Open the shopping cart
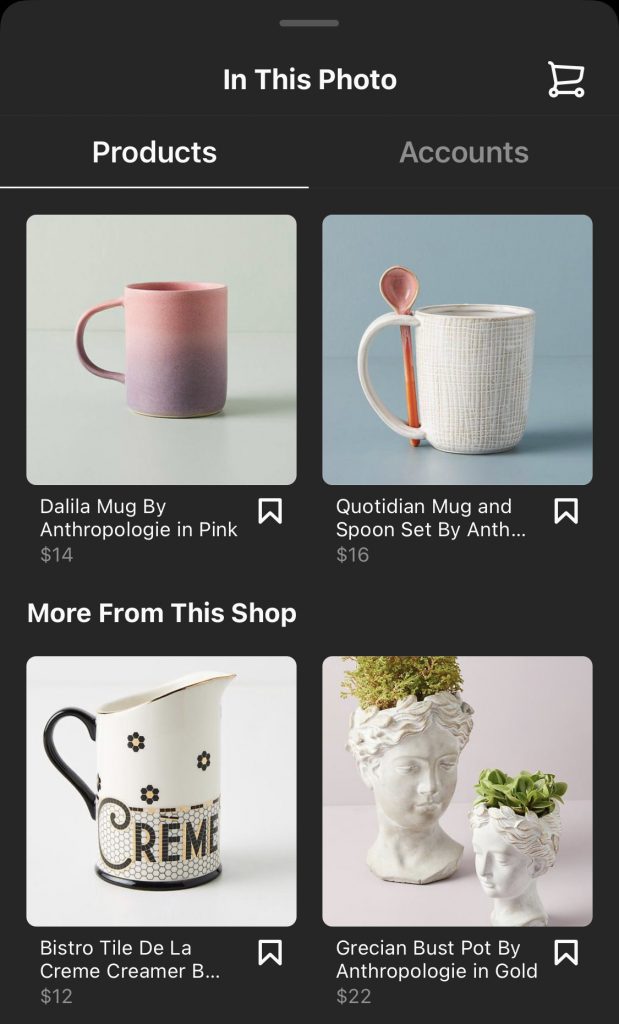 tap(565, 80)
